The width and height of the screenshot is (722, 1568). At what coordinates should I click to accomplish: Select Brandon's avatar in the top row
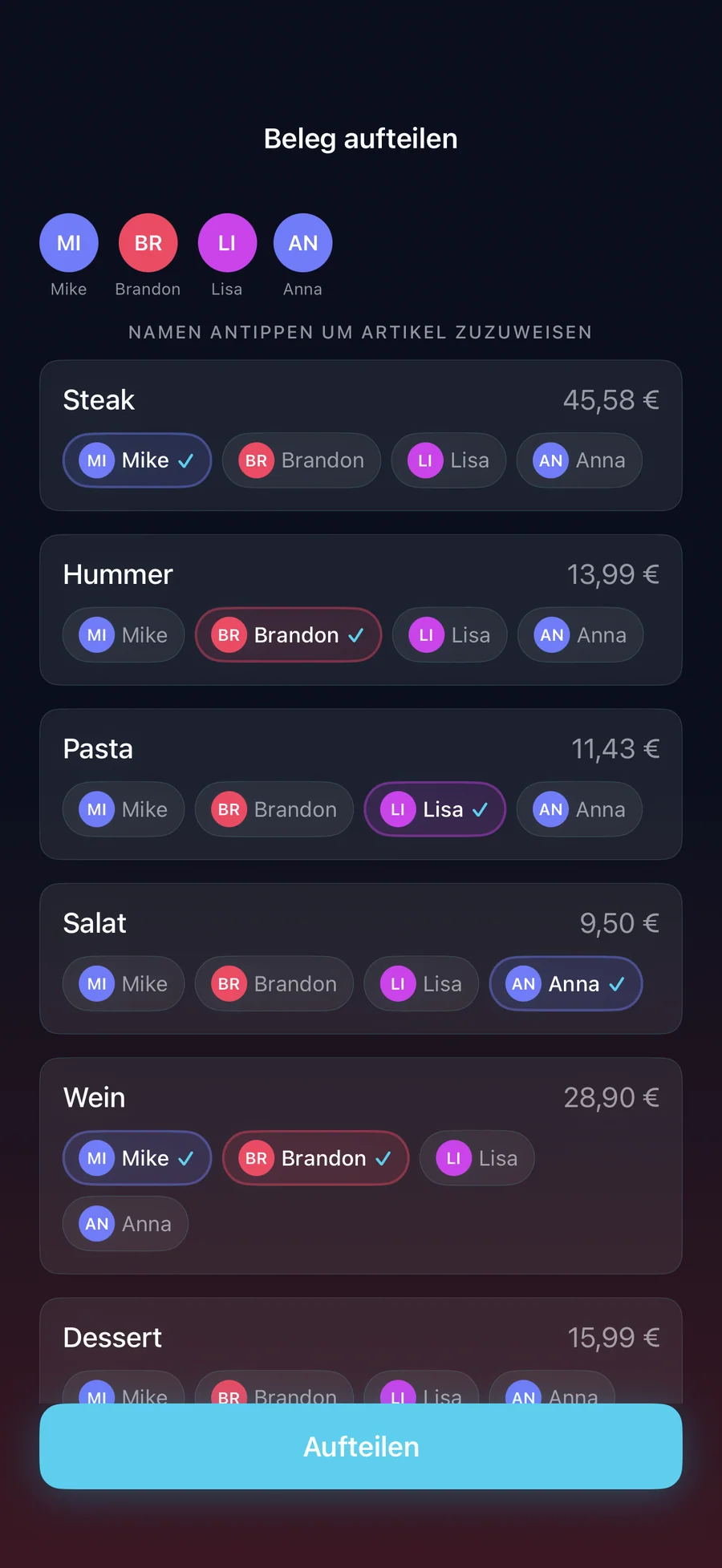click(x=148, y=243)
